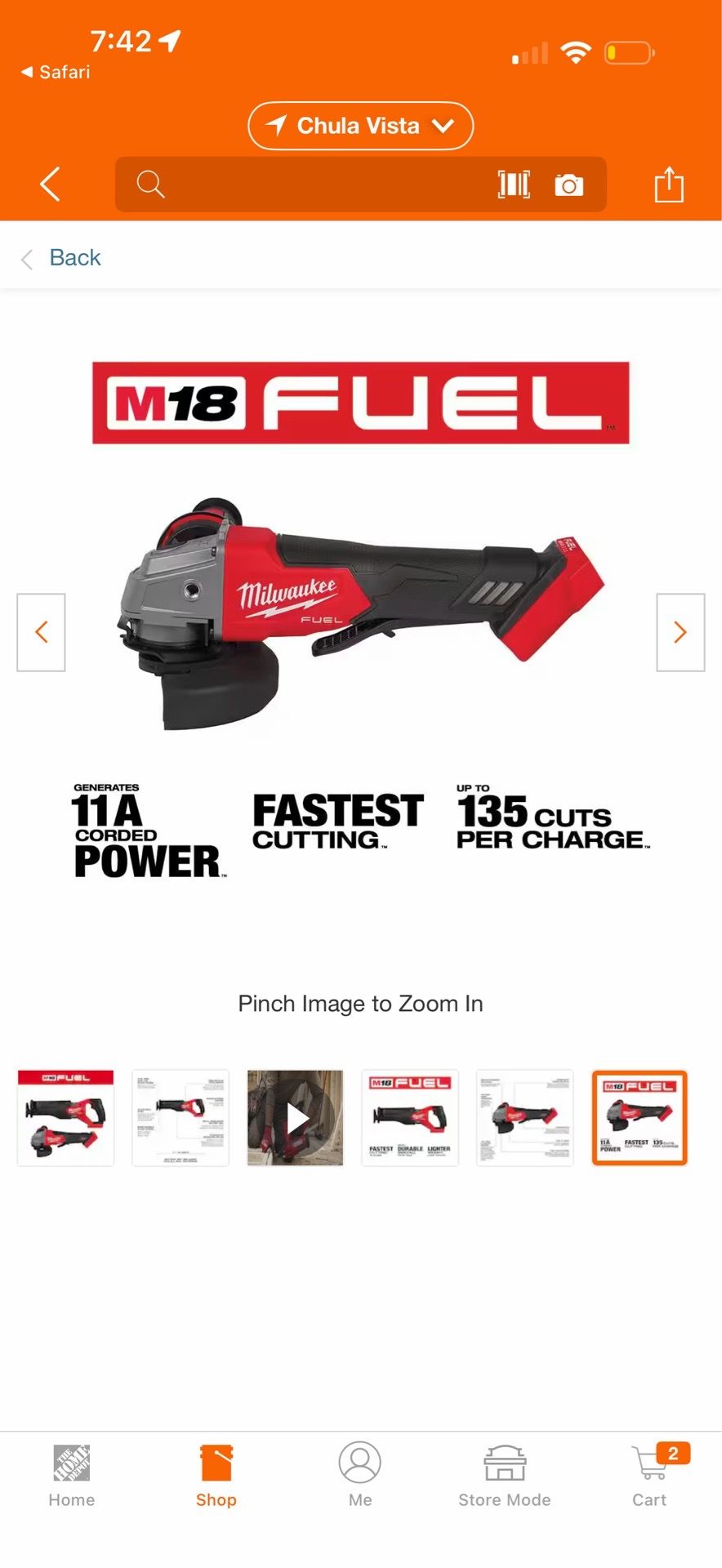Show the previous product image

pyautogui.click(x=41, y=632)
